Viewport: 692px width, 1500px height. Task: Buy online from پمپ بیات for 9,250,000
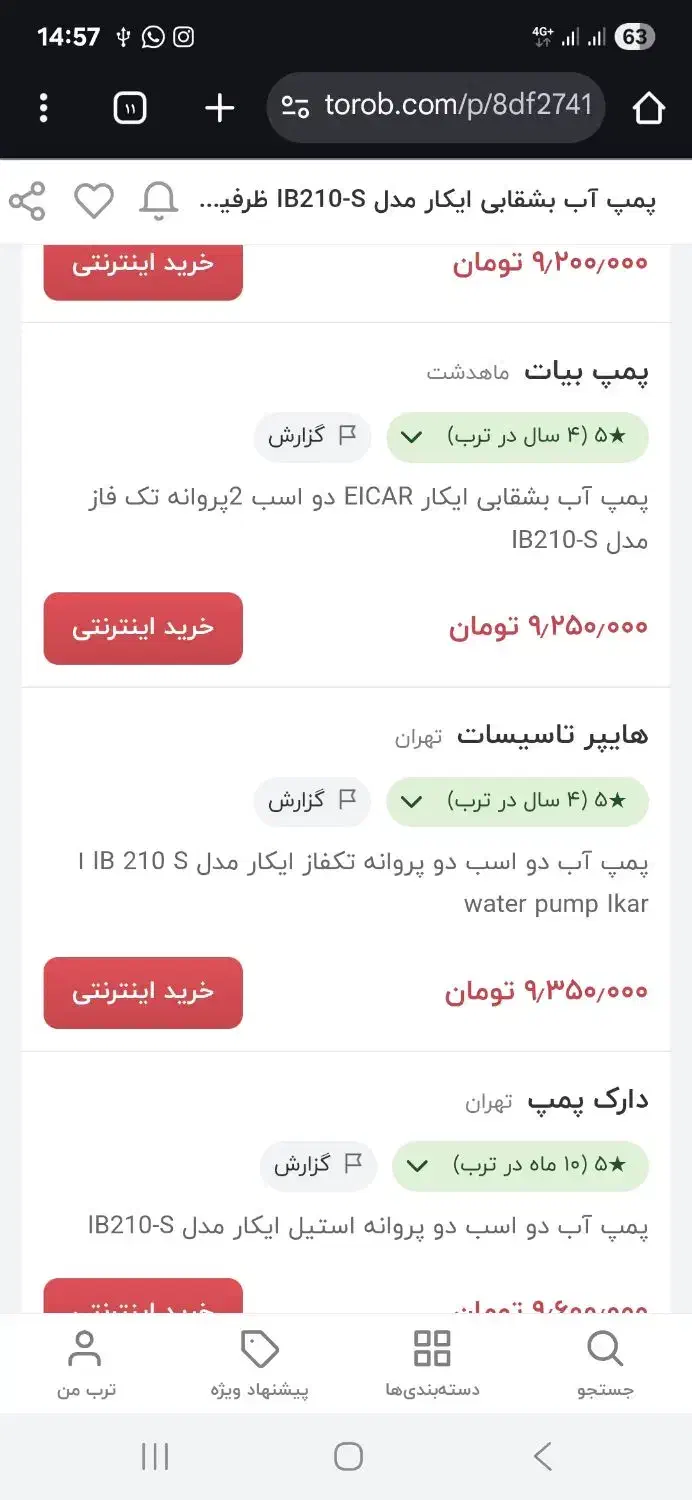(x=143, y=628)
